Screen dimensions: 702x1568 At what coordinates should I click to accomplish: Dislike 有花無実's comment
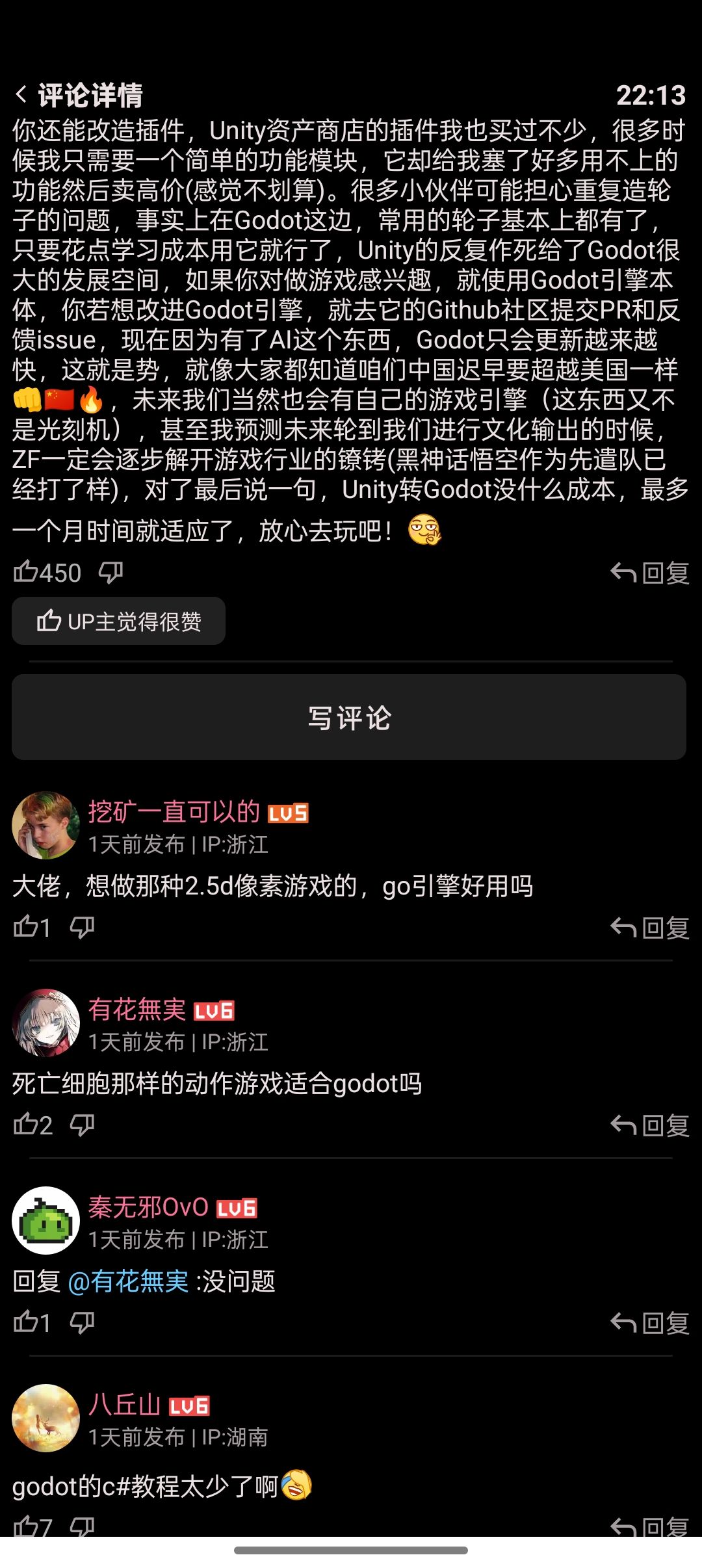point(83,1125)
